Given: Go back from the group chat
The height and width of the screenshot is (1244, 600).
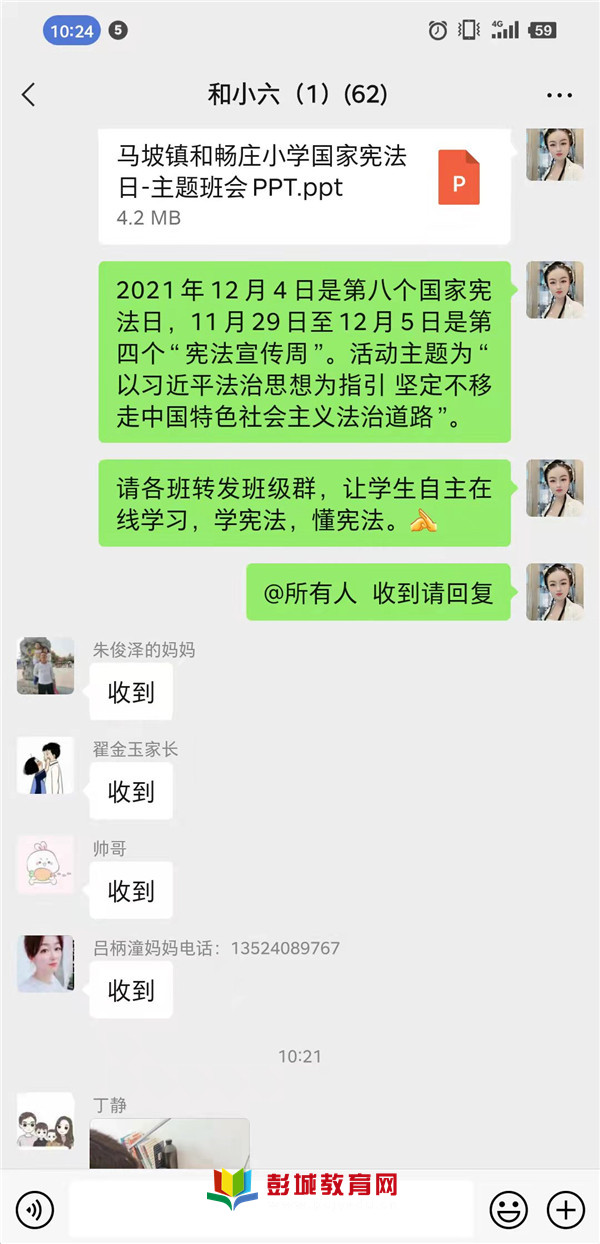Looking at the screenshot, I should [x=28, y=95].
